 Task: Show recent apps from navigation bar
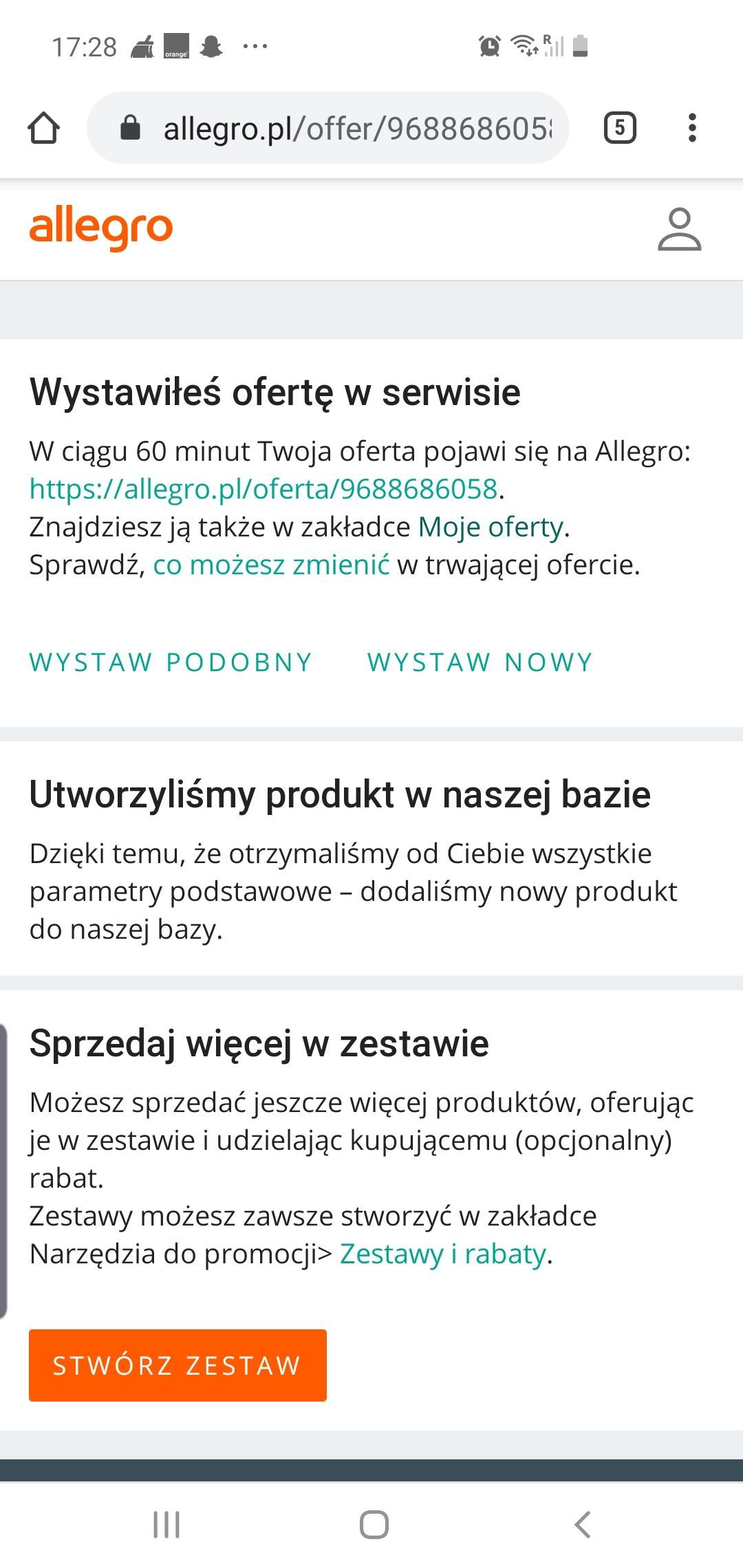click(x=166, y=1524)
